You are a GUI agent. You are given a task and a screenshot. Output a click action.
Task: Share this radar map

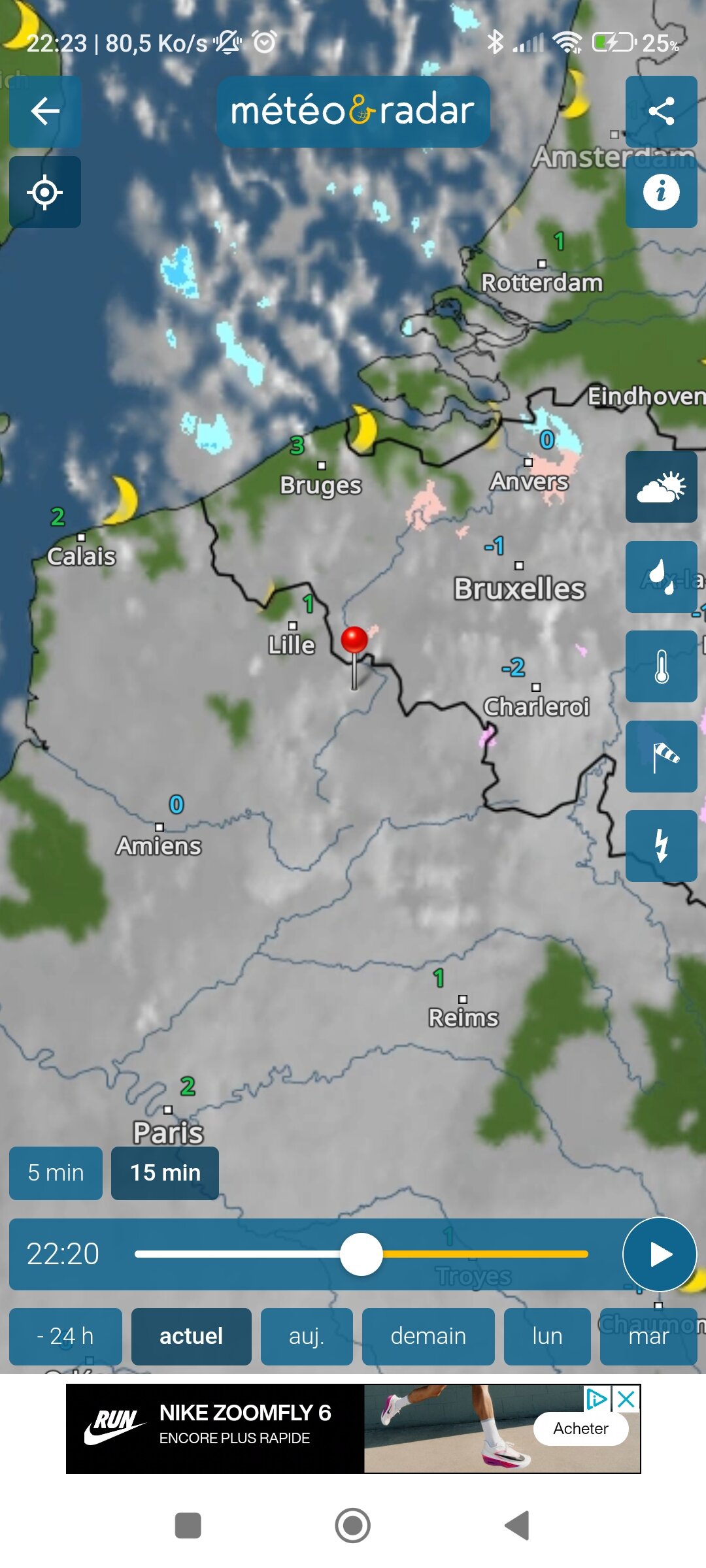point(661,111)
